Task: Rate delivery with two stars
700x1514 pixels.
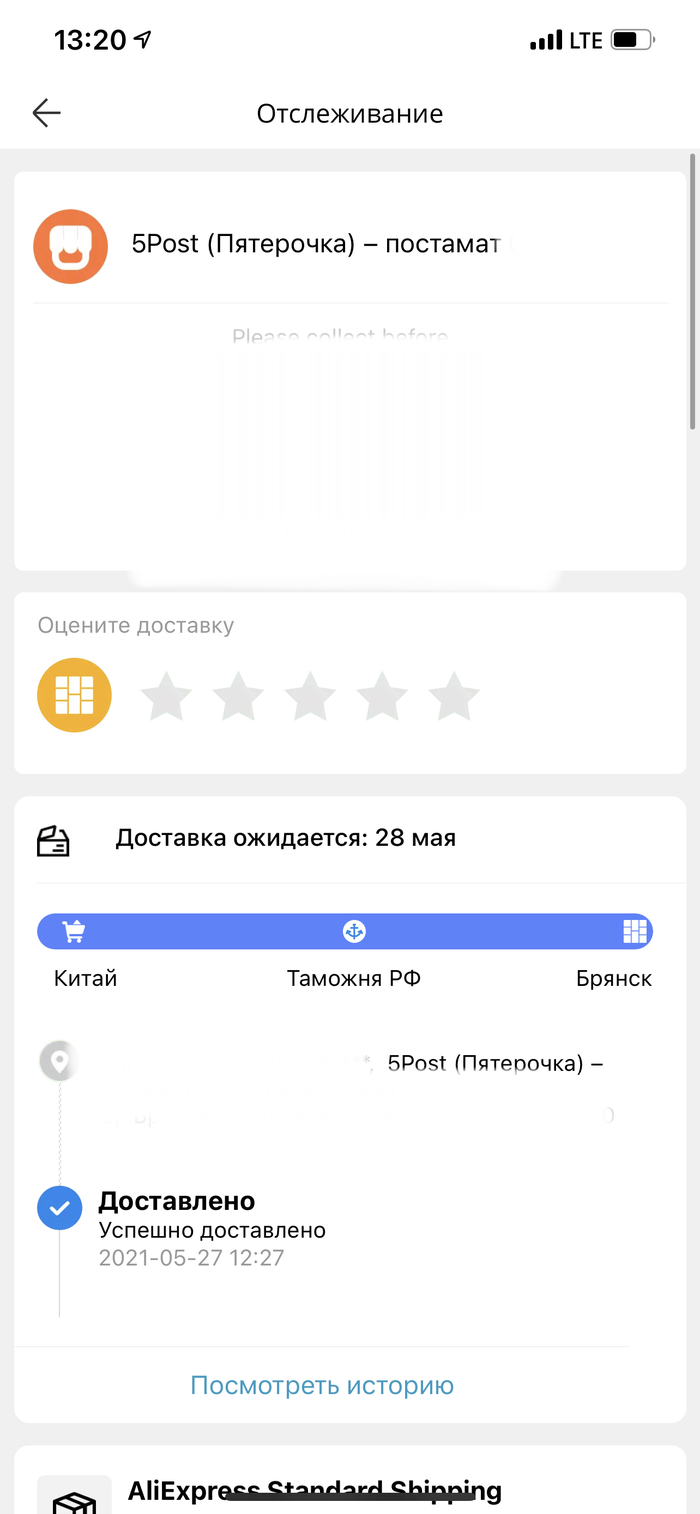Action: point(238,697)
